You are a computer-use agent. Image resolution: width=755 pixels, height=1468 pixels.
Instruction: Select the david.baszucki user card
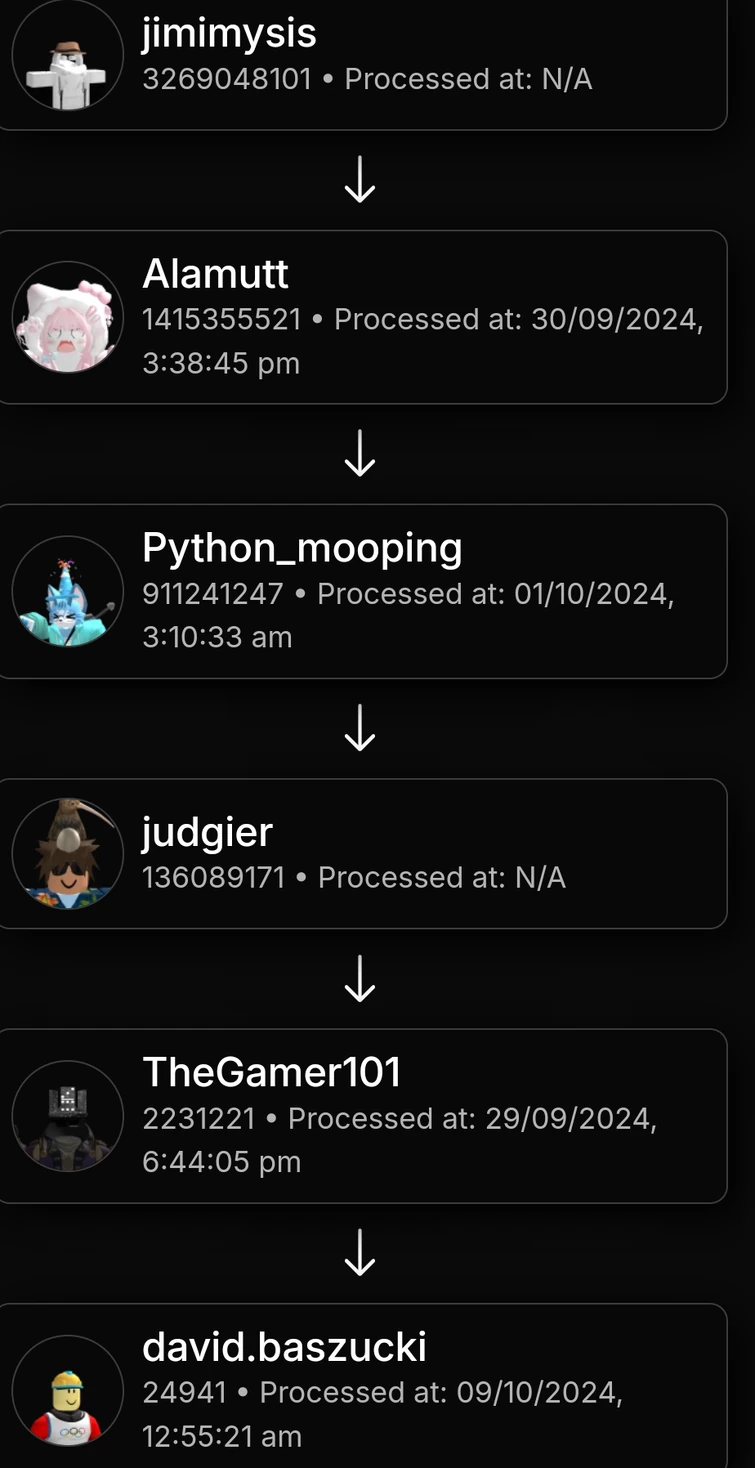(360, 1390)
